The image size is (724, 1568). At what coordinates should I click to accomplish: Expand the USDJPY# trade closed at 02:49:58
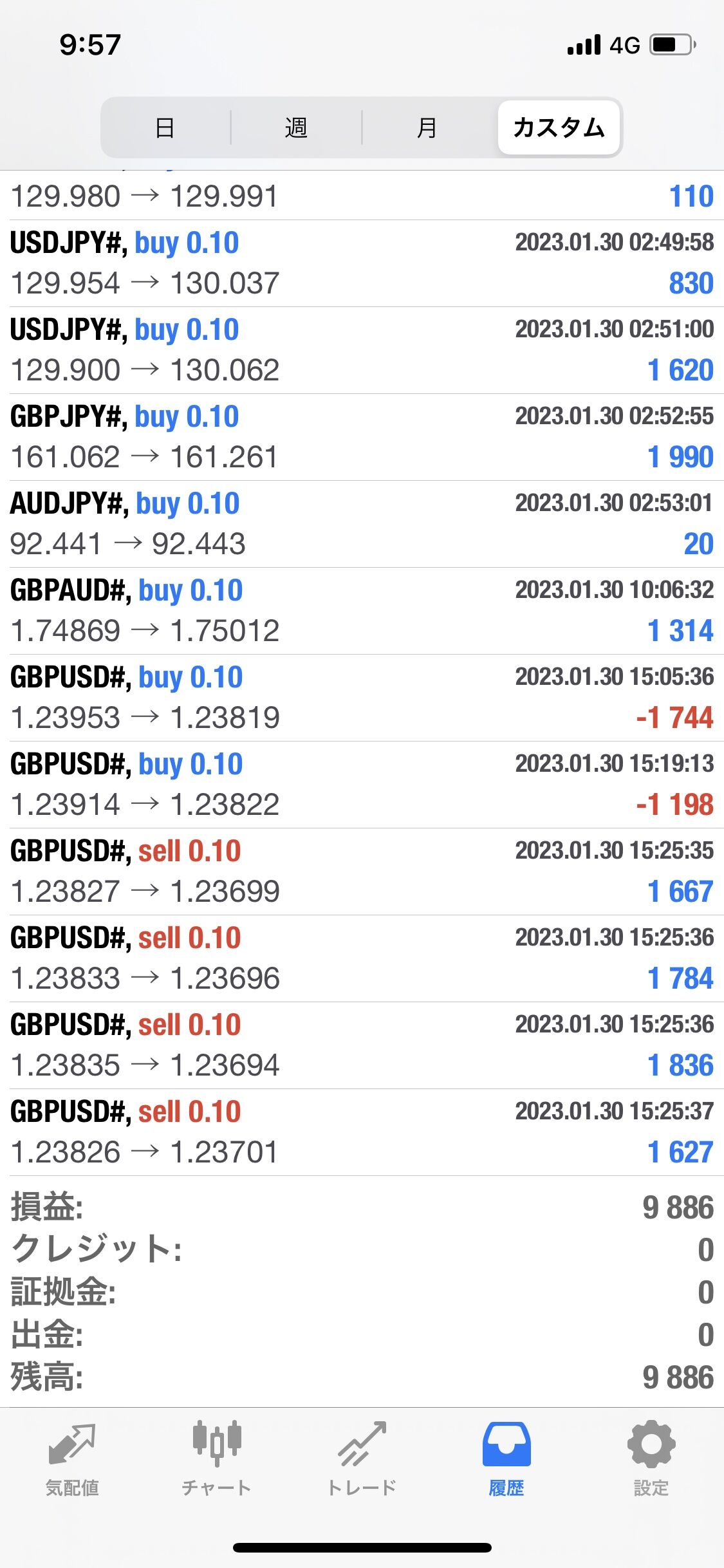point(362,263)
